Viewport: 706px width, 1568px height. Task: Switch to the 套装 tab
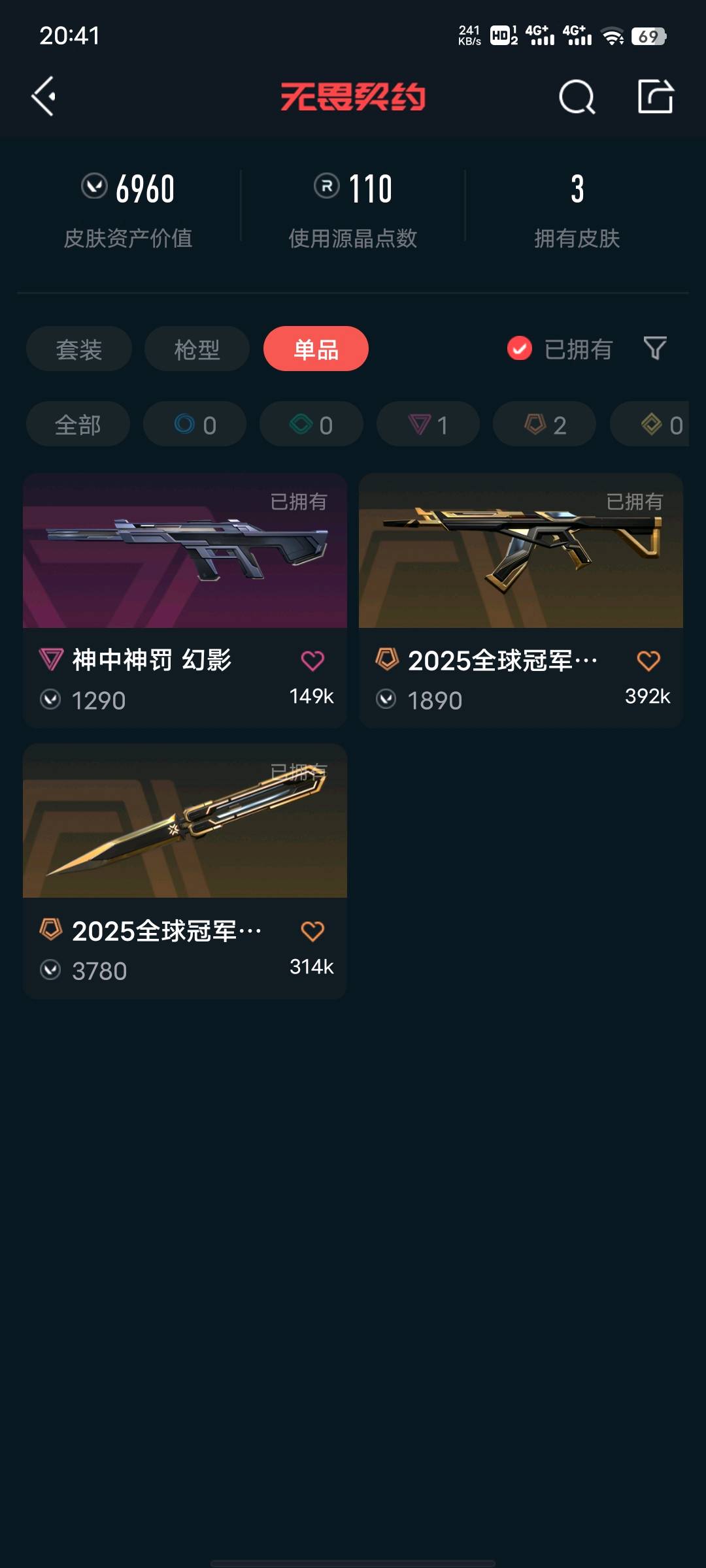tap(79, 349)
